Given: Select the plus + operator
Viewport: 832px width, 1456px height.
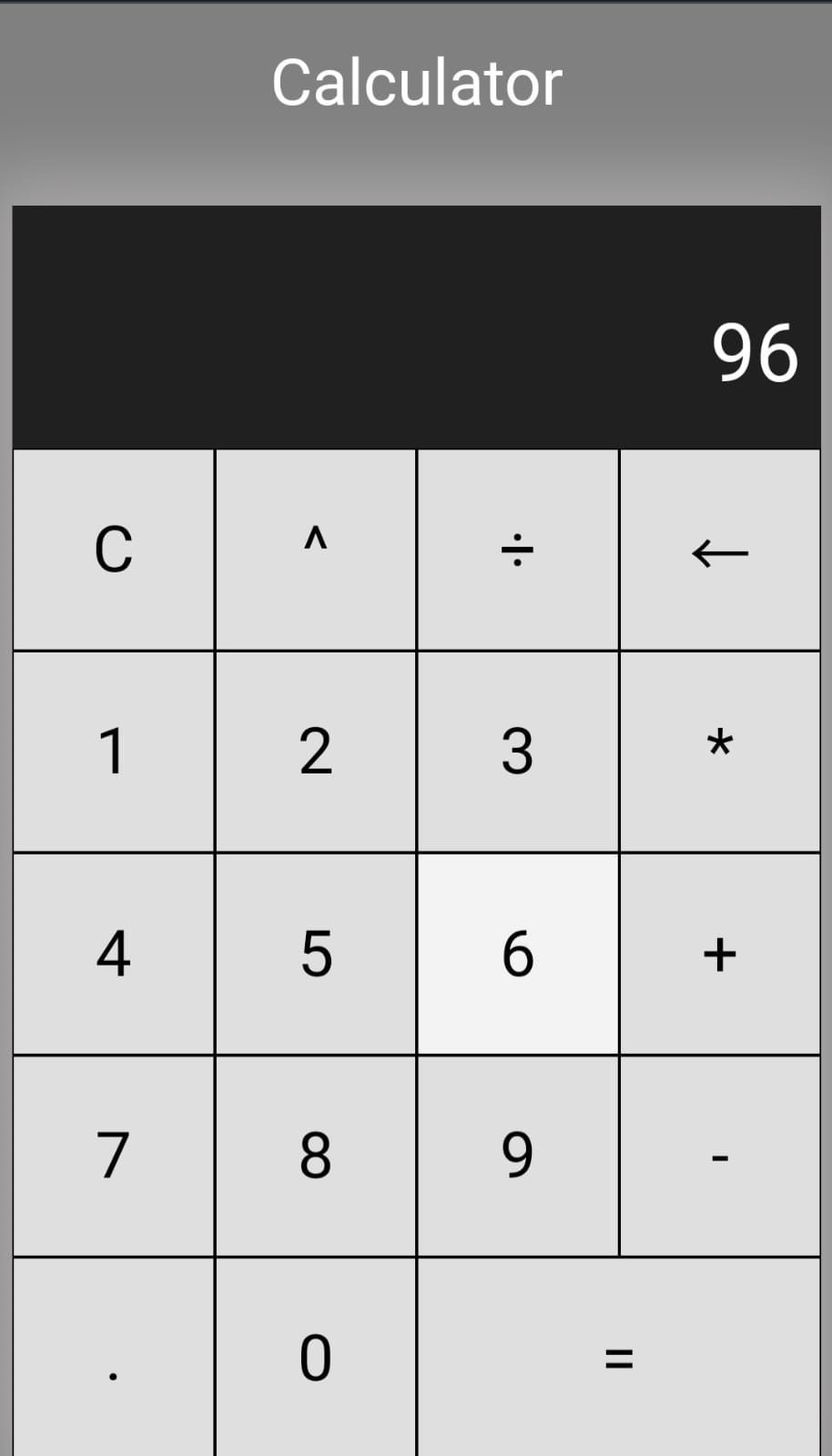Looking at the screenshot, I should pyautogui.click(x=720, y=955).
